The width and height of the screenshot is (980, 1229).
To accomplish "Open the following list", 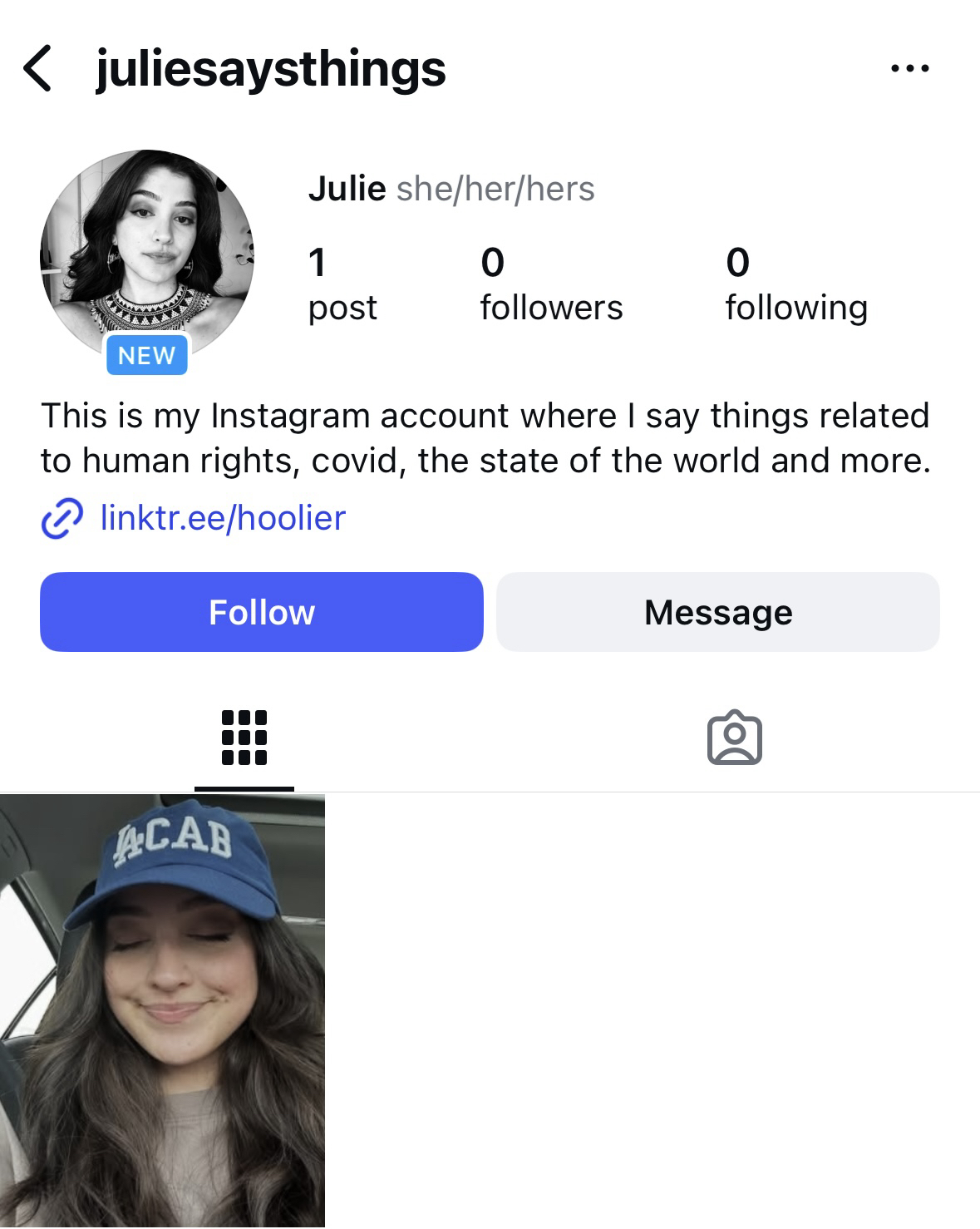I will coord(795,284).
